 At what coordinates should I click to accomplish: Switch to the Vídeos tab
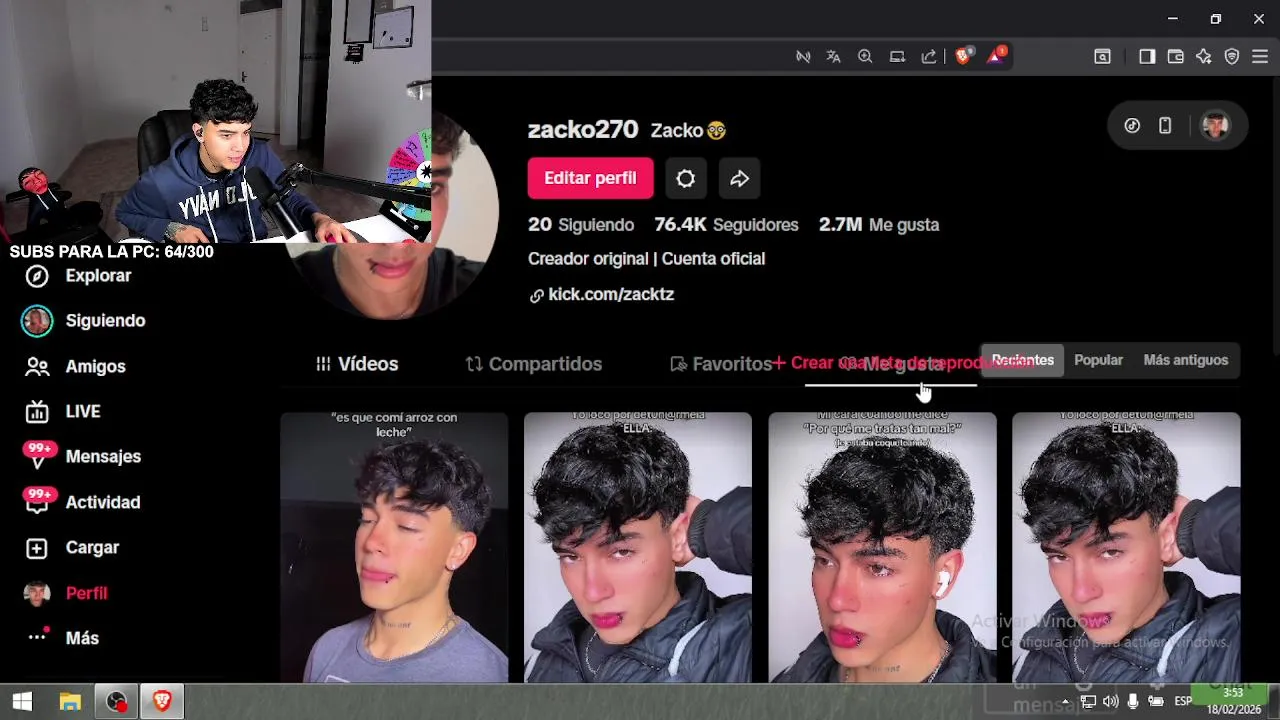coord(357,364)
